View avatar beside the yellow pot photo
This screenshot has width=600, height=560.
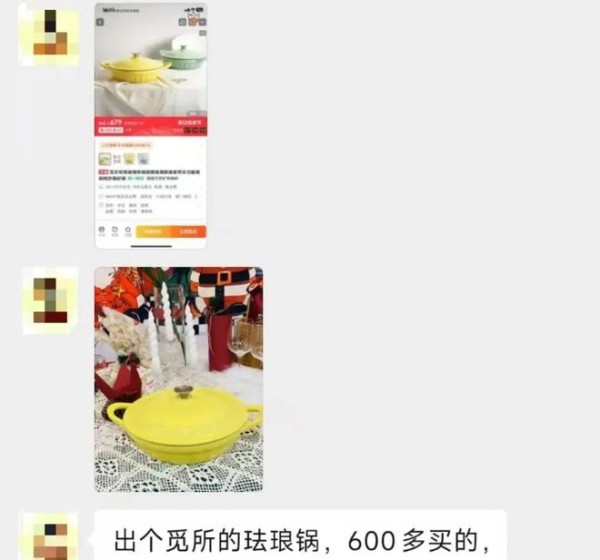(x=49, y=298)
